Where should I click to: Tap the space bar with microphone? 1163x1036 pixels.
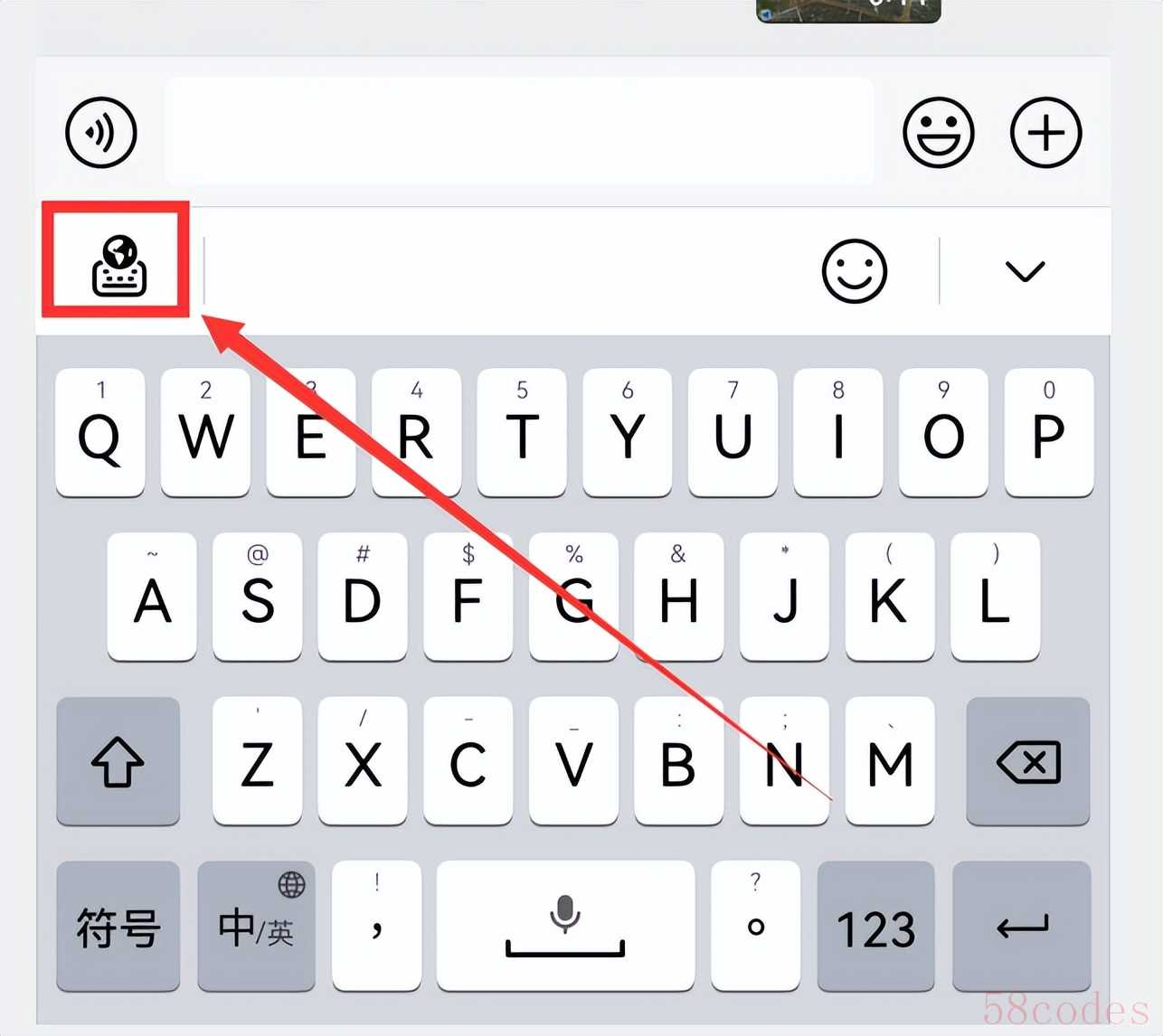565,927
